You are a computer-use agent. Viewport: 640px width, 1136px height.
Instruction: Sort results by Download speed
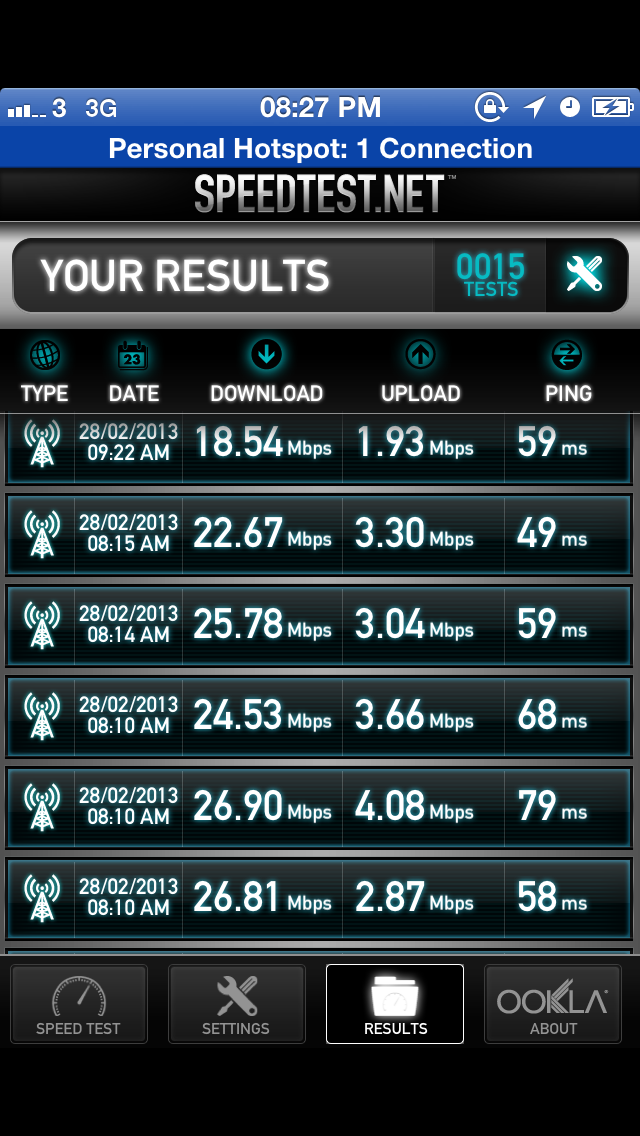click(x=266, y=372)
